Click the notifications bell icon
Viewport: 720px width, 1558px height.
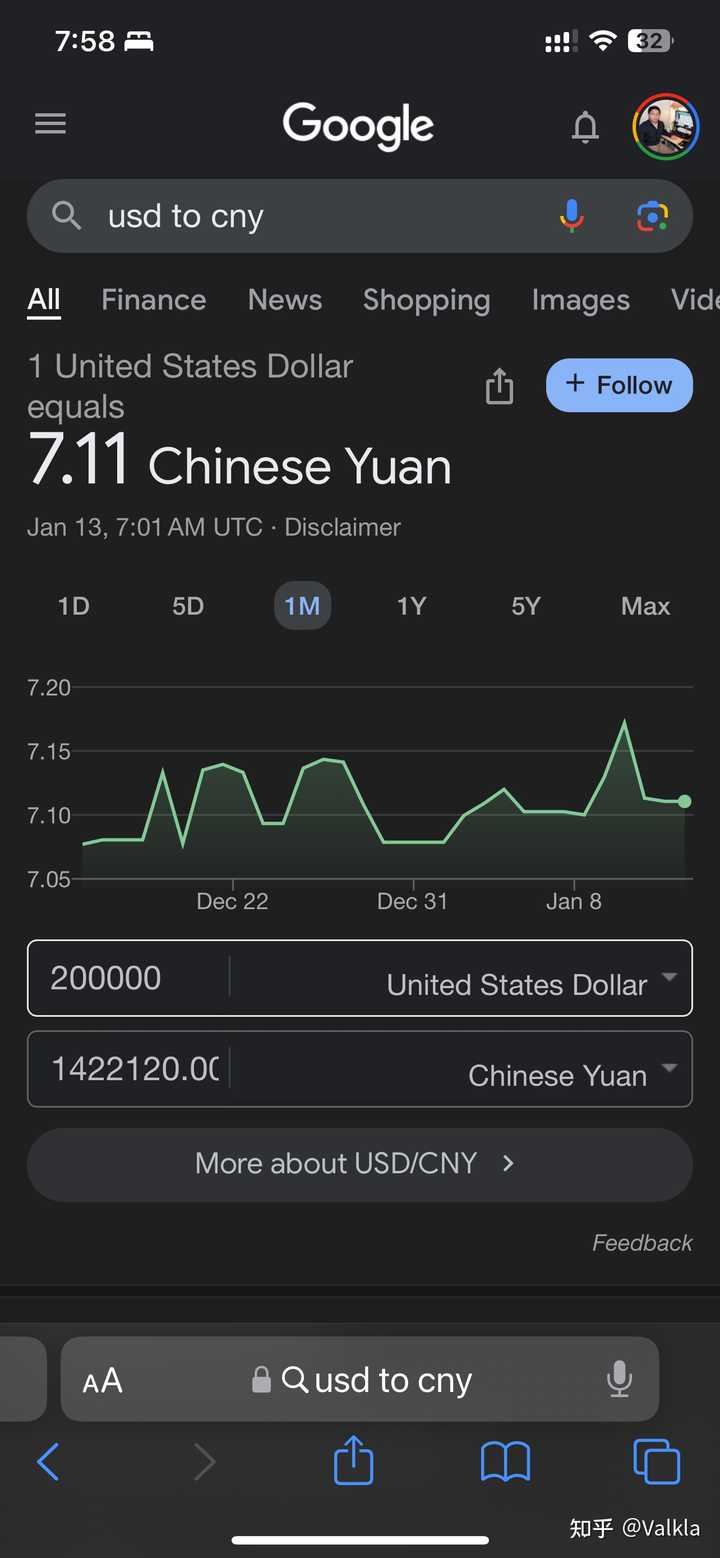[x=585, y=126]
